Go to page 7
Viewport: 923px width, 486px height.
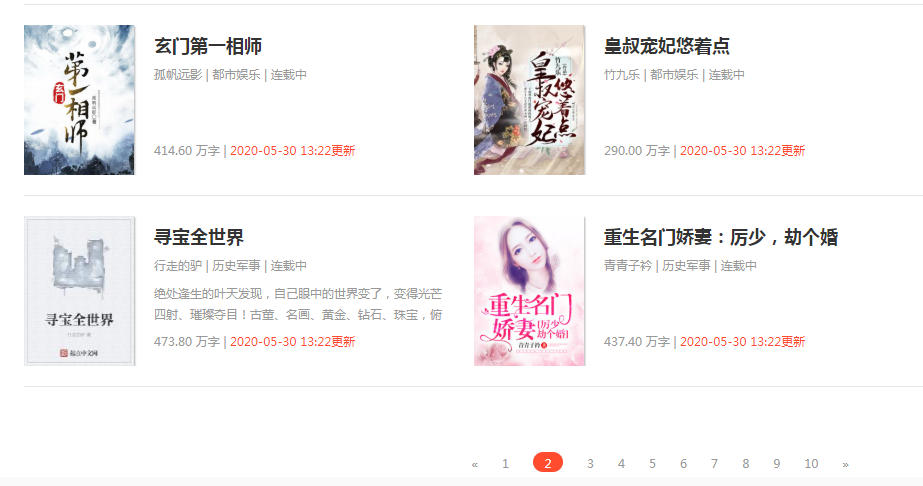coord(714,463)
